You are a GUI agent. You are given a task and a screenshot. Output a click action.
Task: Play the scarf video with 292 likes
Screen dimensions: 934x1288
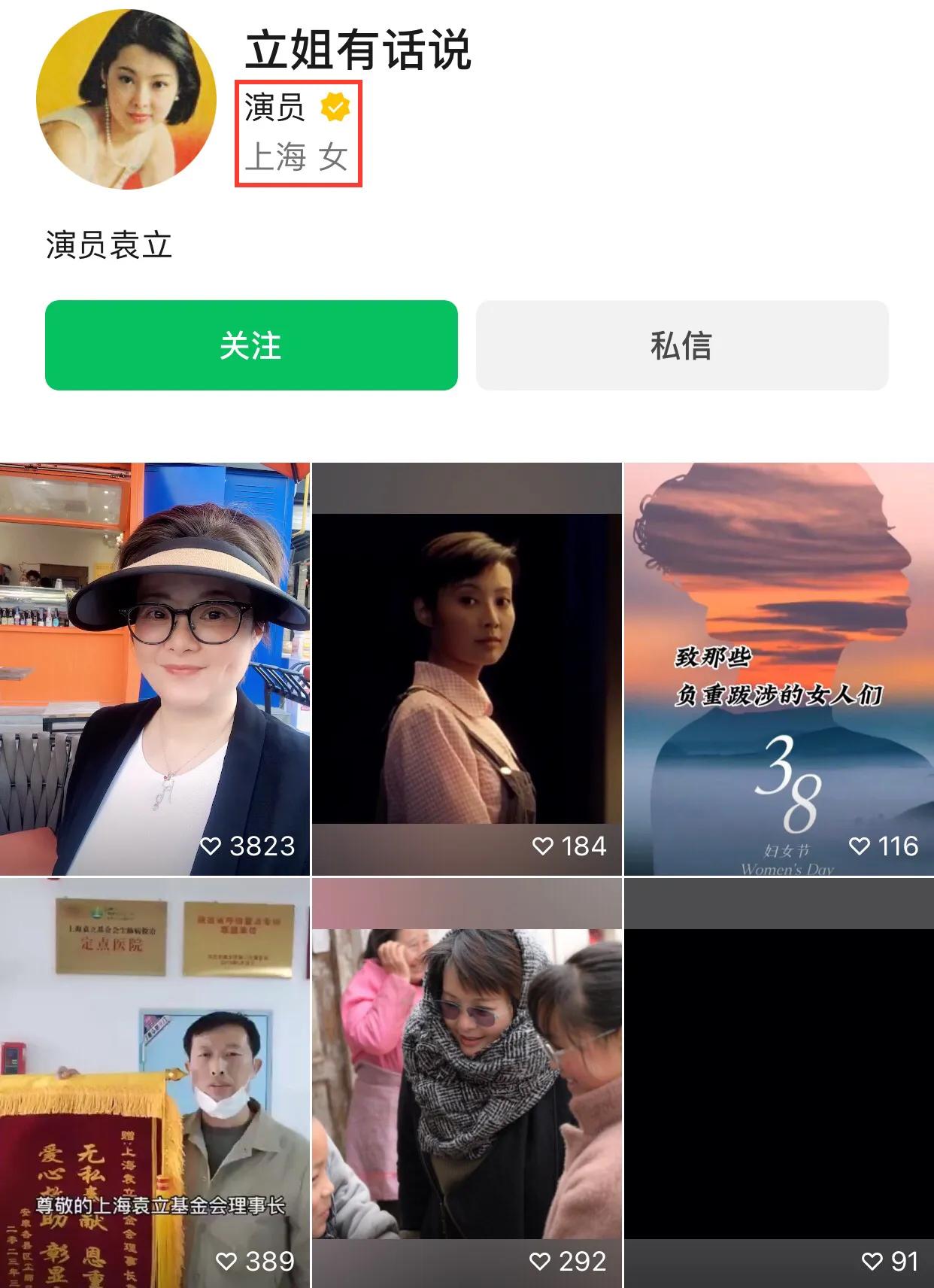click(466, 1083)
